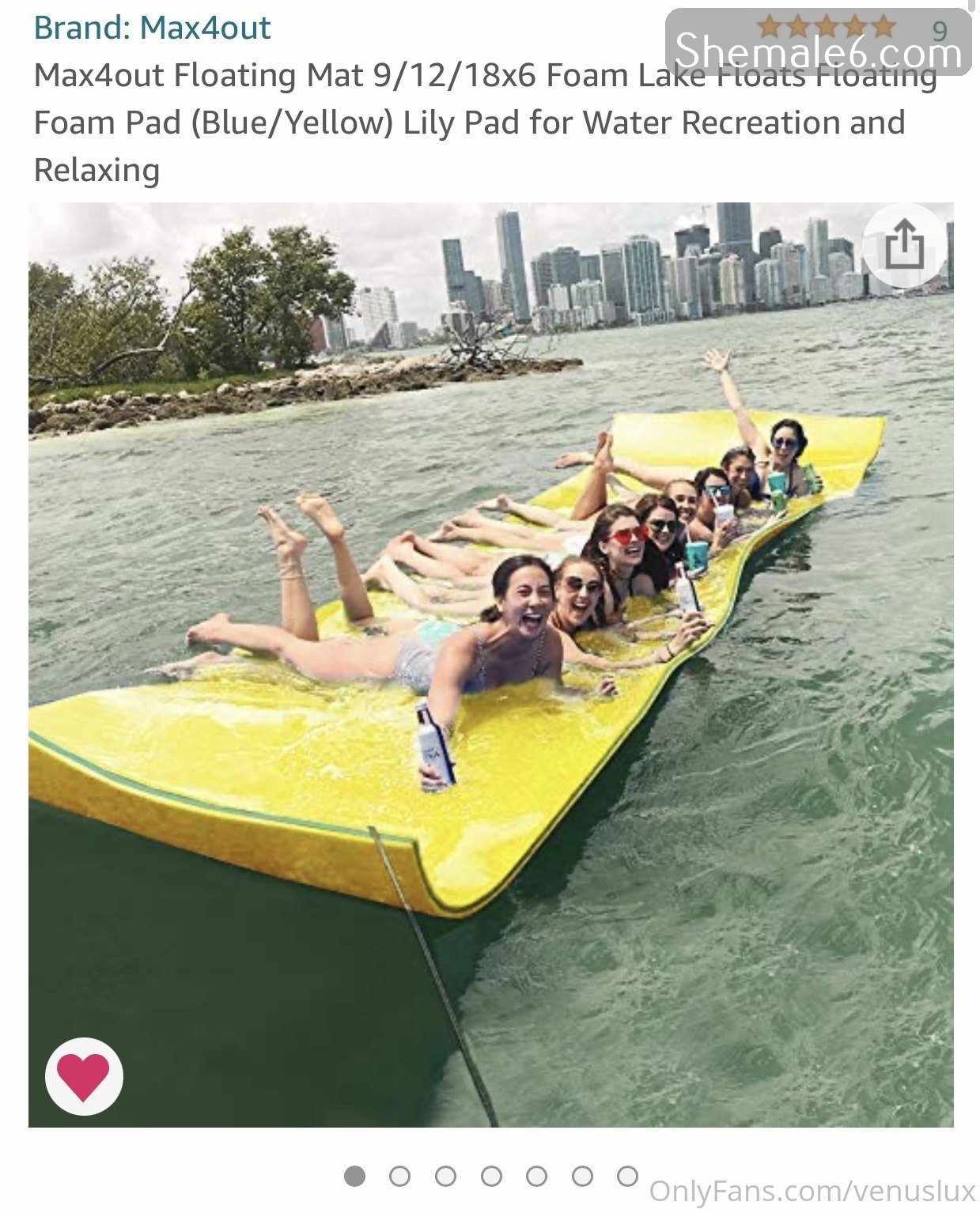Add floating mat to wish list heart
The height and width of the screenshot is (1213, 980).
(84, 1076)
